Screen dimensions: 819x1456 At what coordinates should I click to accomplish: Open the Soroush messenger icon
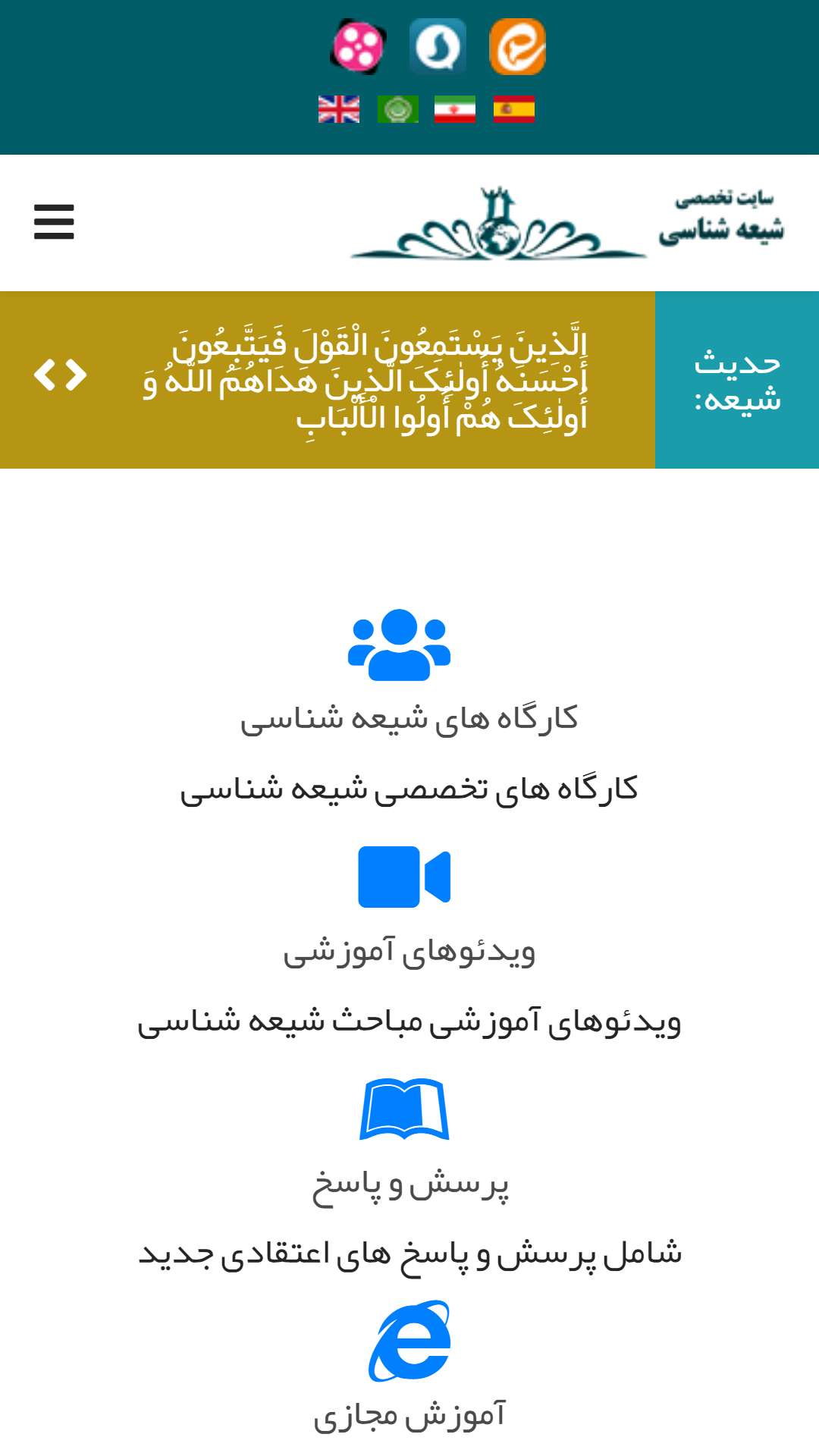point(438,47)
